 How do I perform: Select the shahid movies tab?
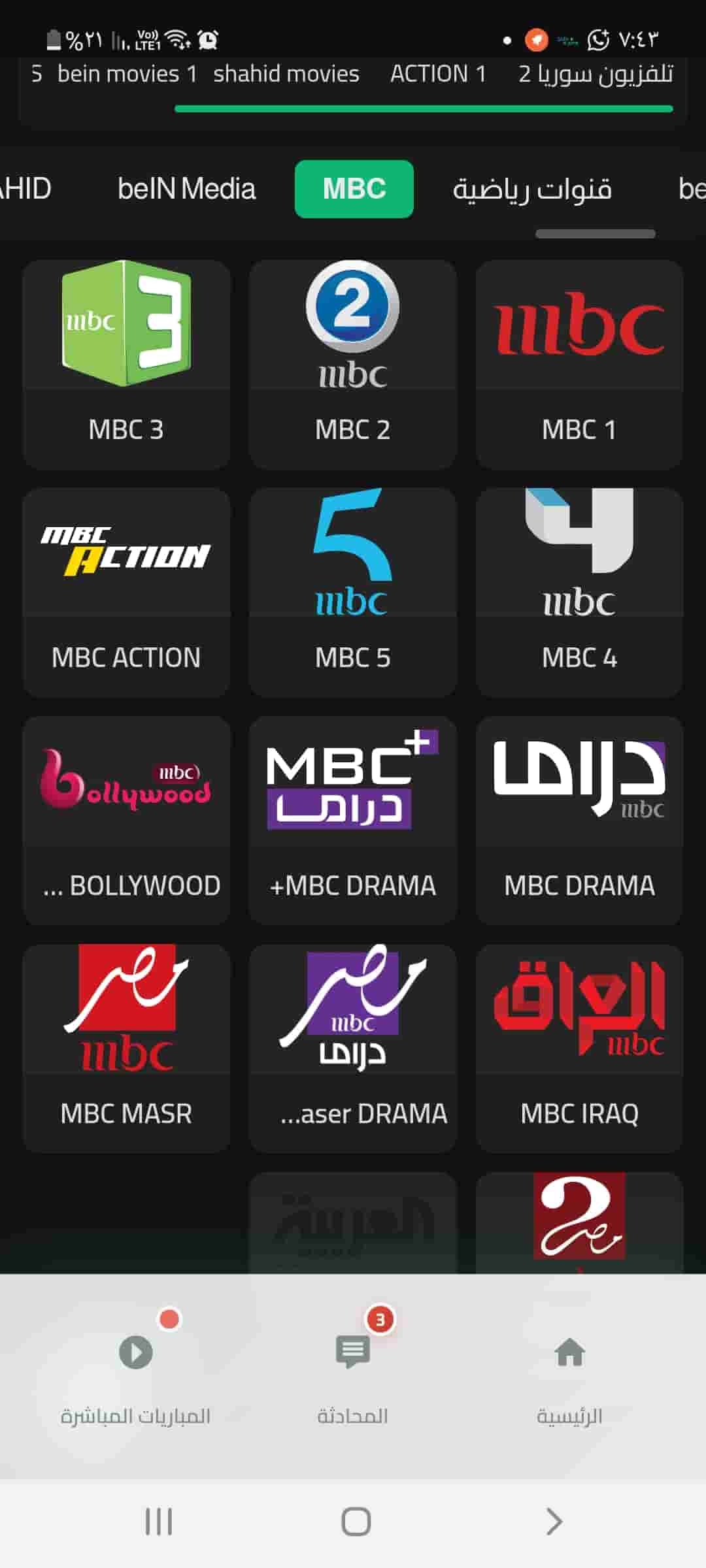(286, 73)
